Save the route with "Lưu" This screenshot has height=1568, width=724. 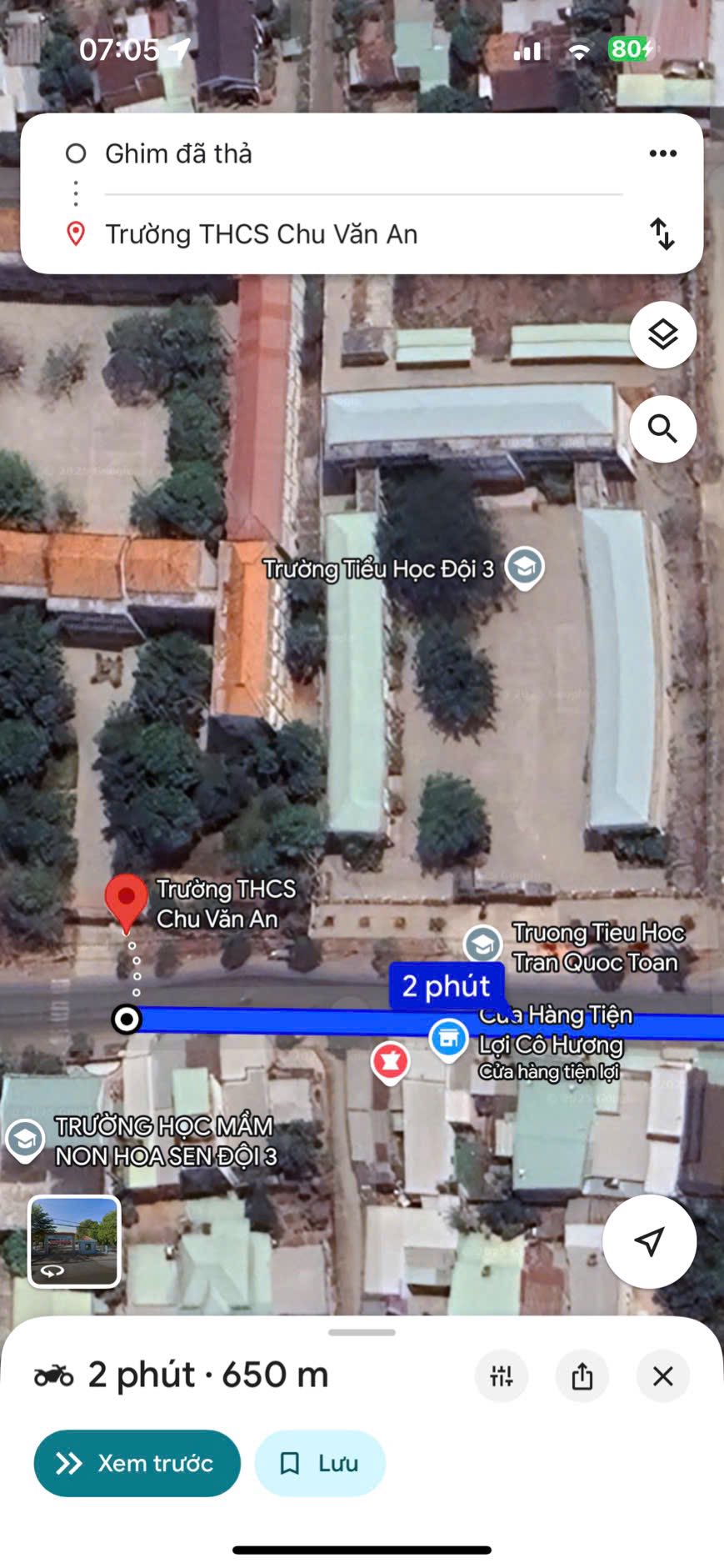320,1463
